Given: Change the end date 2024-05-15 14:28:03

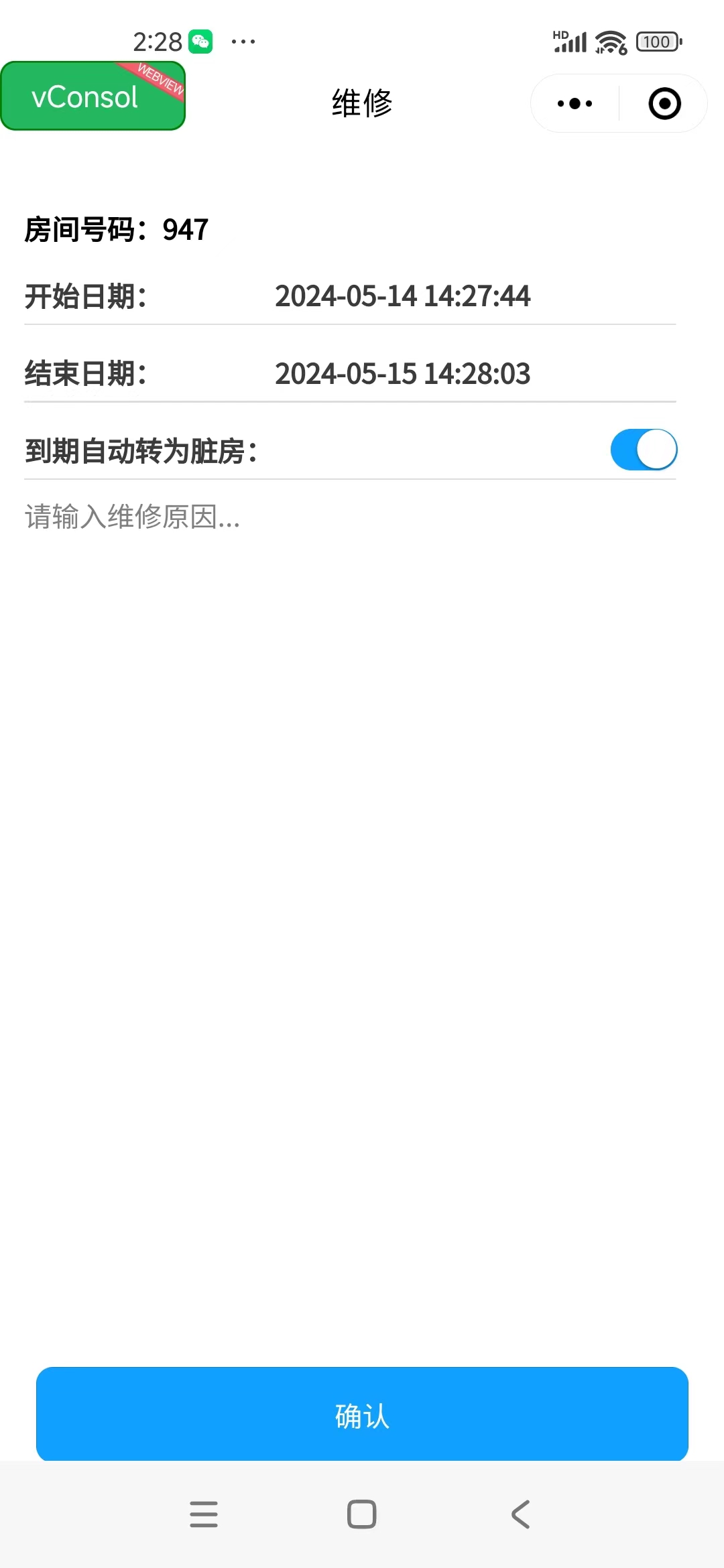Looking at the screenshot, I should [402, 374].
